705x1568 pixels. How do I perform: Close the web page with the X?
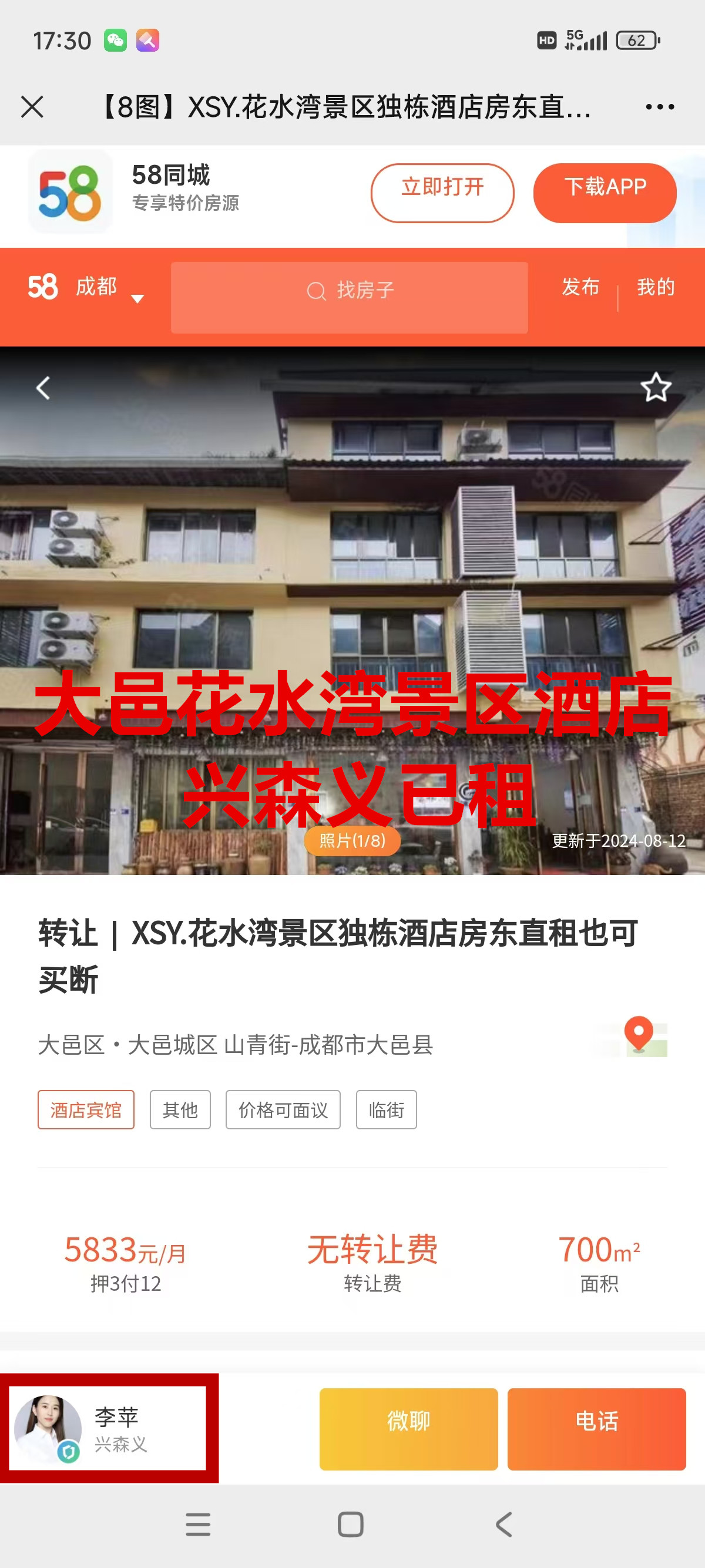pos(32,107)
